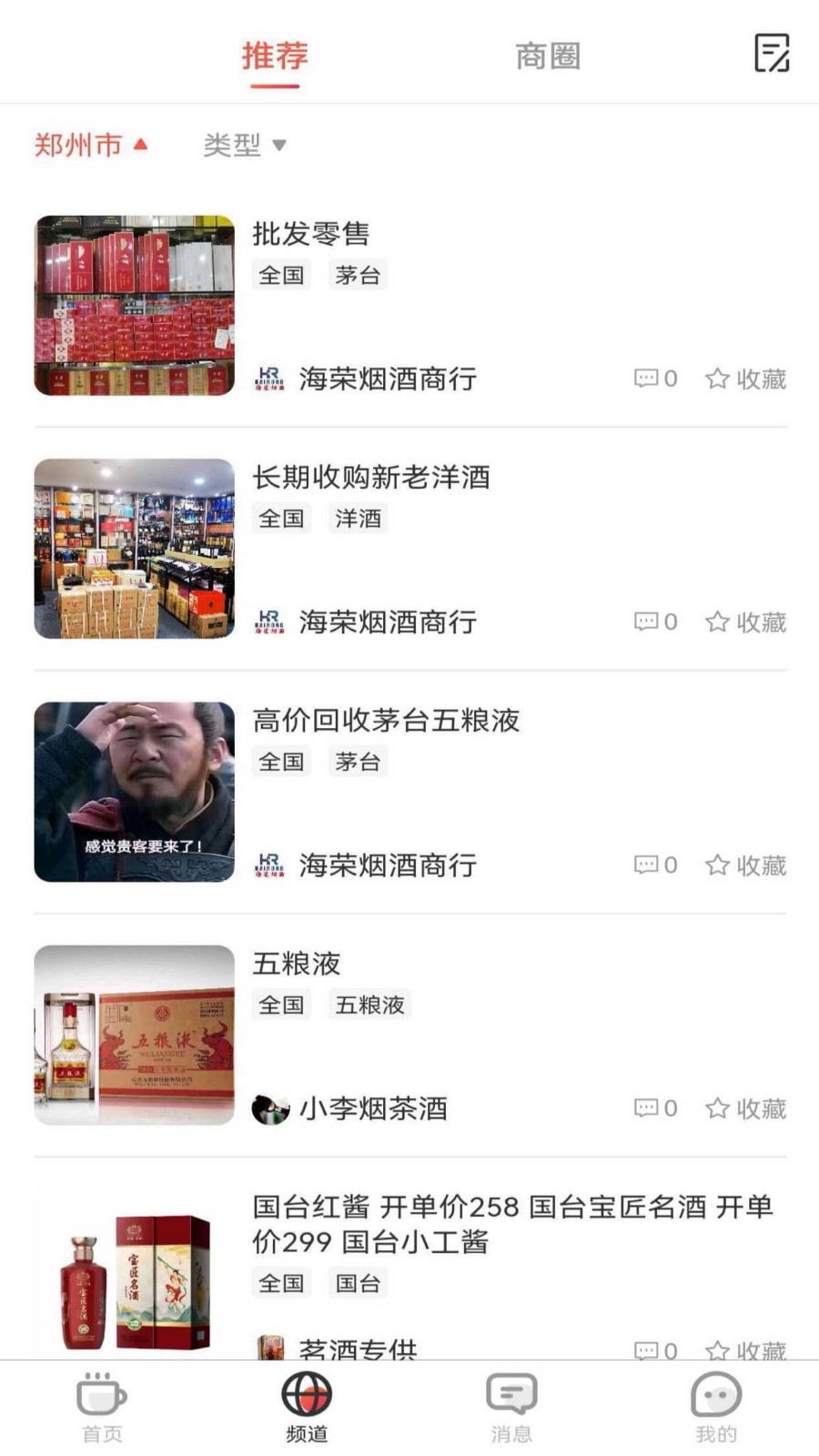Expand the 郑州市 city dropdown
819x1456 pixels.
pyautogui.click(x=90, y=145)
